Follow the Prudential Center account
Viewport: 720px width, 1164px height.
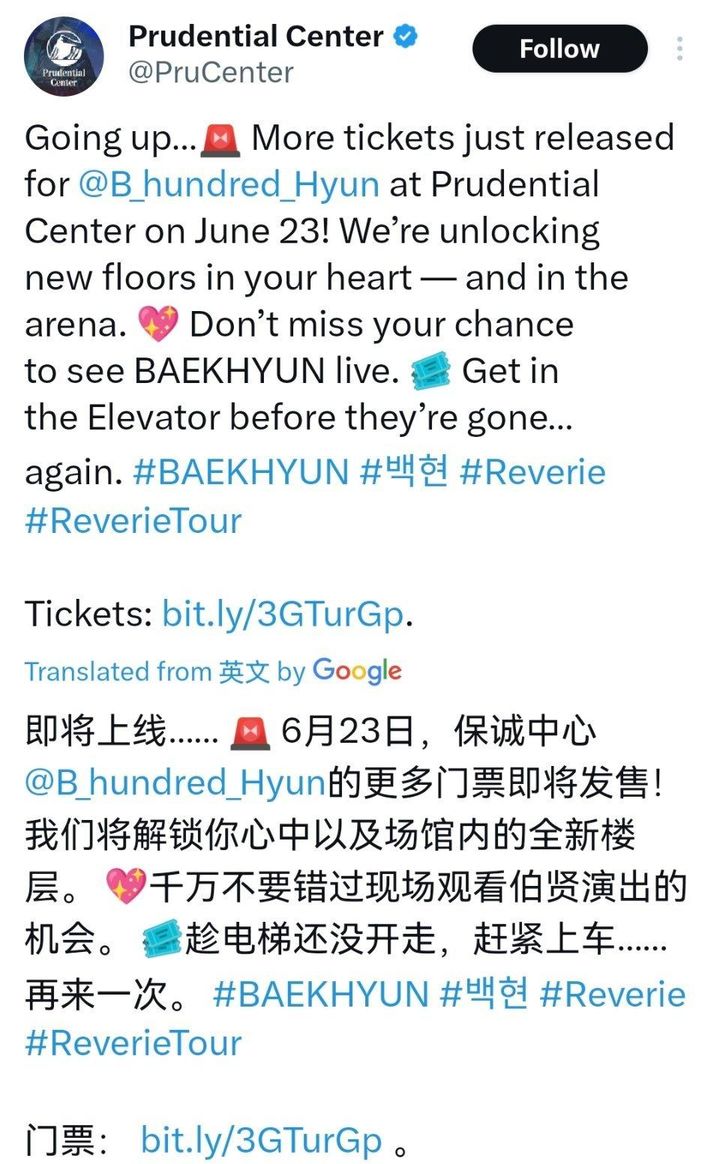(x=559, y=49)
